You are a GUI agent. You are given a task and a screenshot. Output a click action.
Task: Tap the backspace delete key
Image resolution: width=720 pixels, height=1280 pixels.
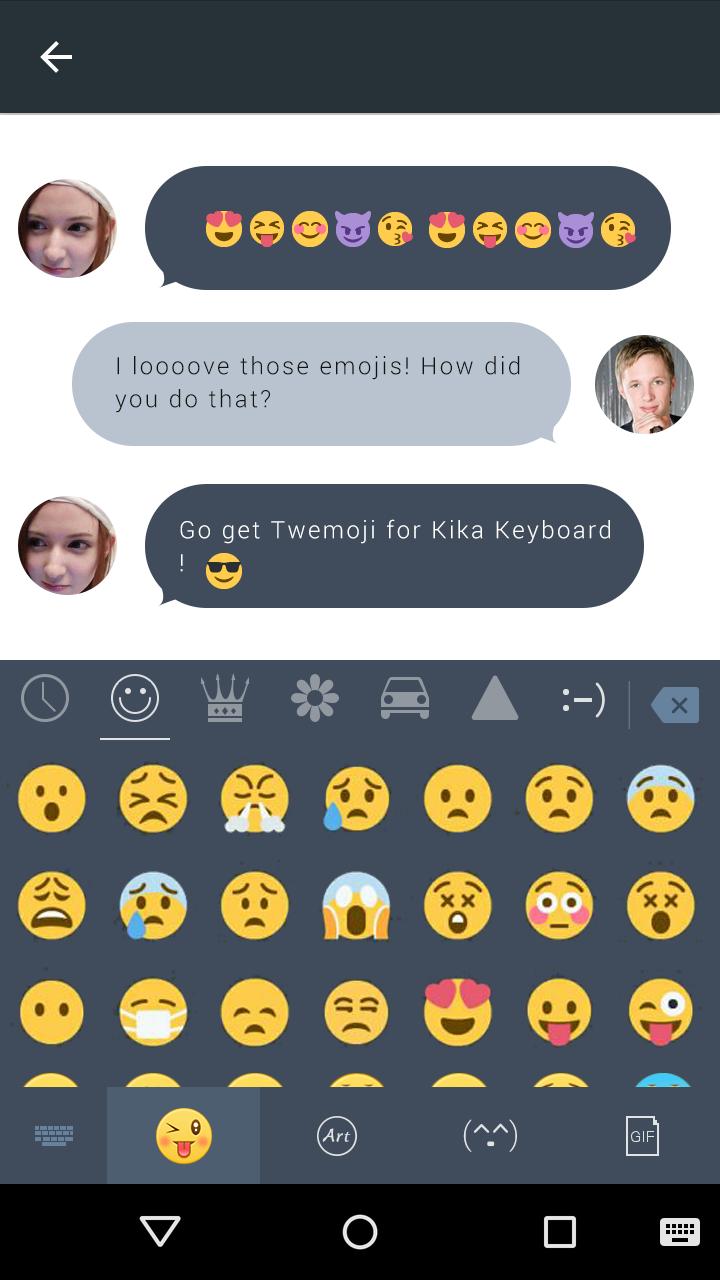pyautogui.click(x=675, y=705)
